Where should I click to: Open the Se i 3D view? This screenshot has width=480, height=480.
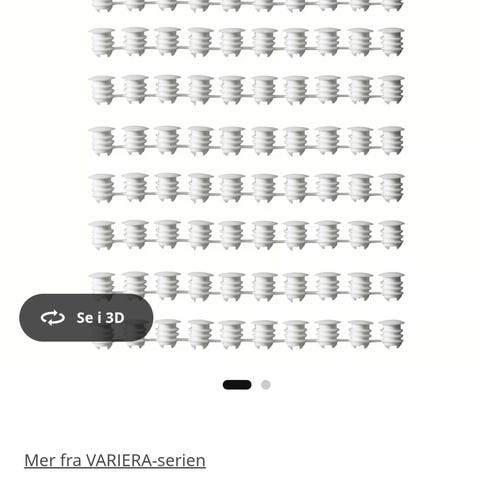86,318
